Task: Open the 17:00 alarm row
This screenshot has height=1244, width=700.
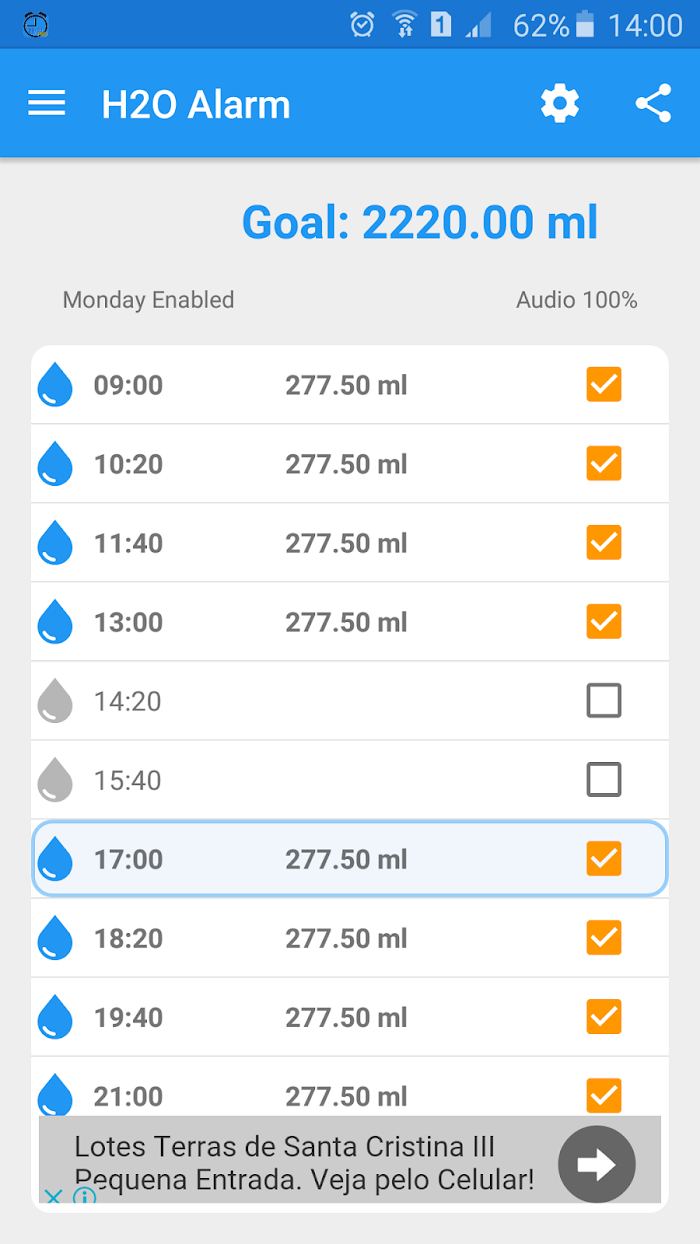Action: (x=350, y=858)
